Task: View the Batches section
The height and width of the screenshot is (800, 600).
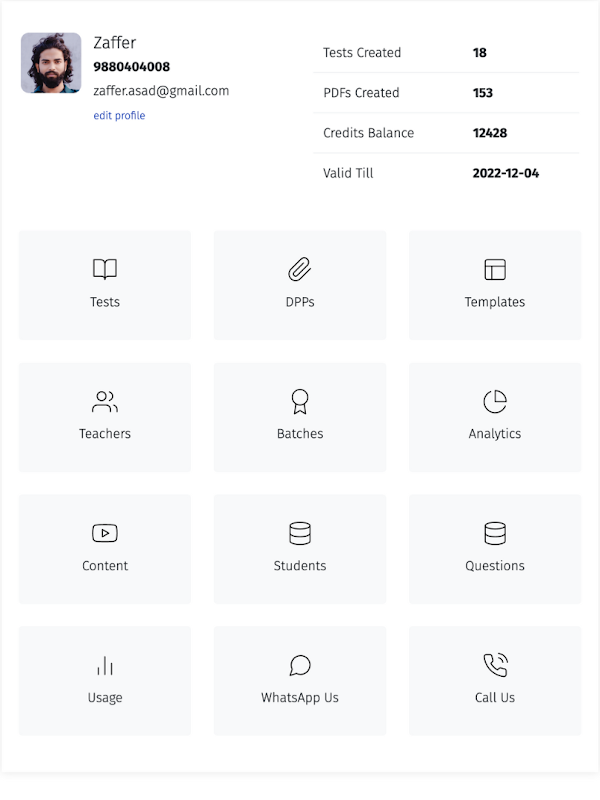Action: click(x=300, y=417)
